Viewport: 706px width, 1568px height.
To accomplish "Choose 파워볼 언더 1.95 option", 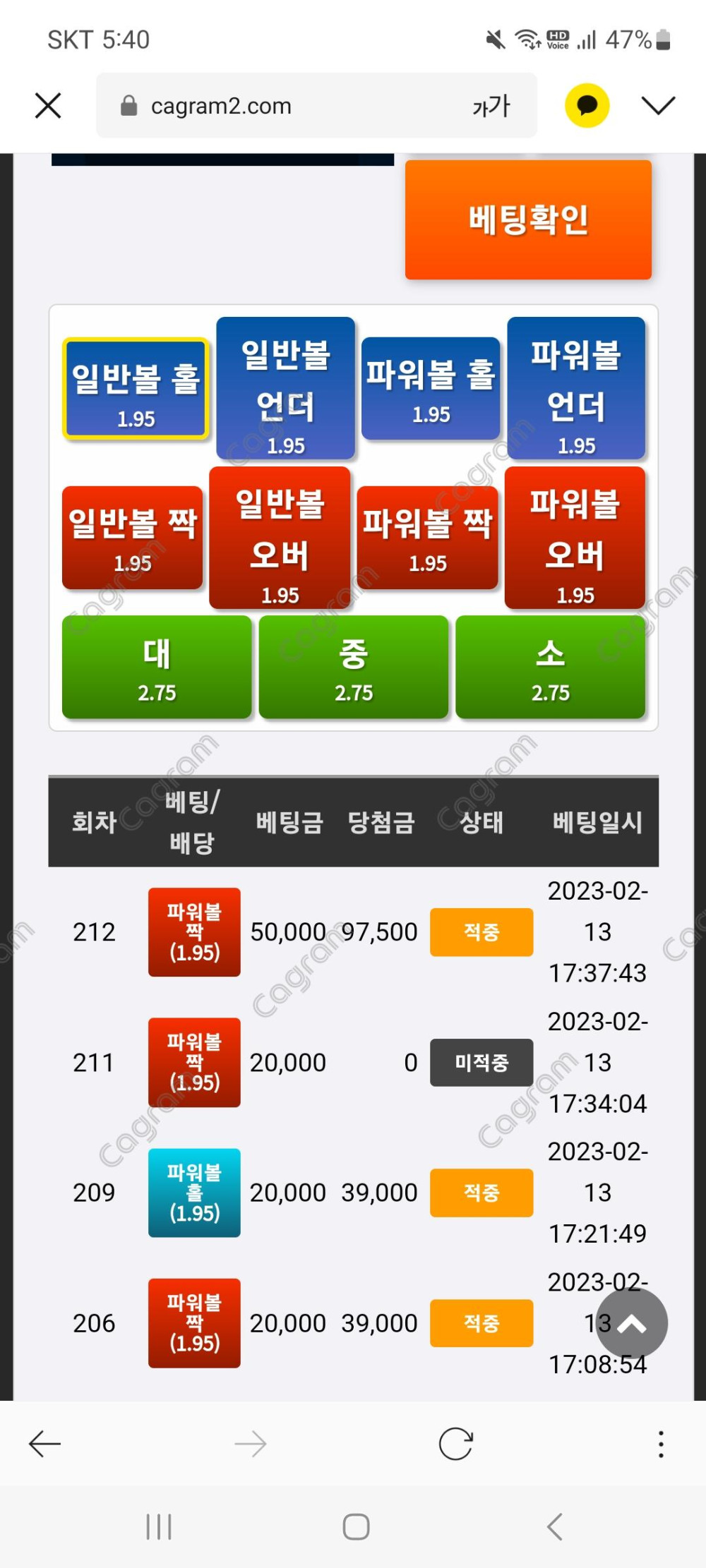I will pos(576,388).
